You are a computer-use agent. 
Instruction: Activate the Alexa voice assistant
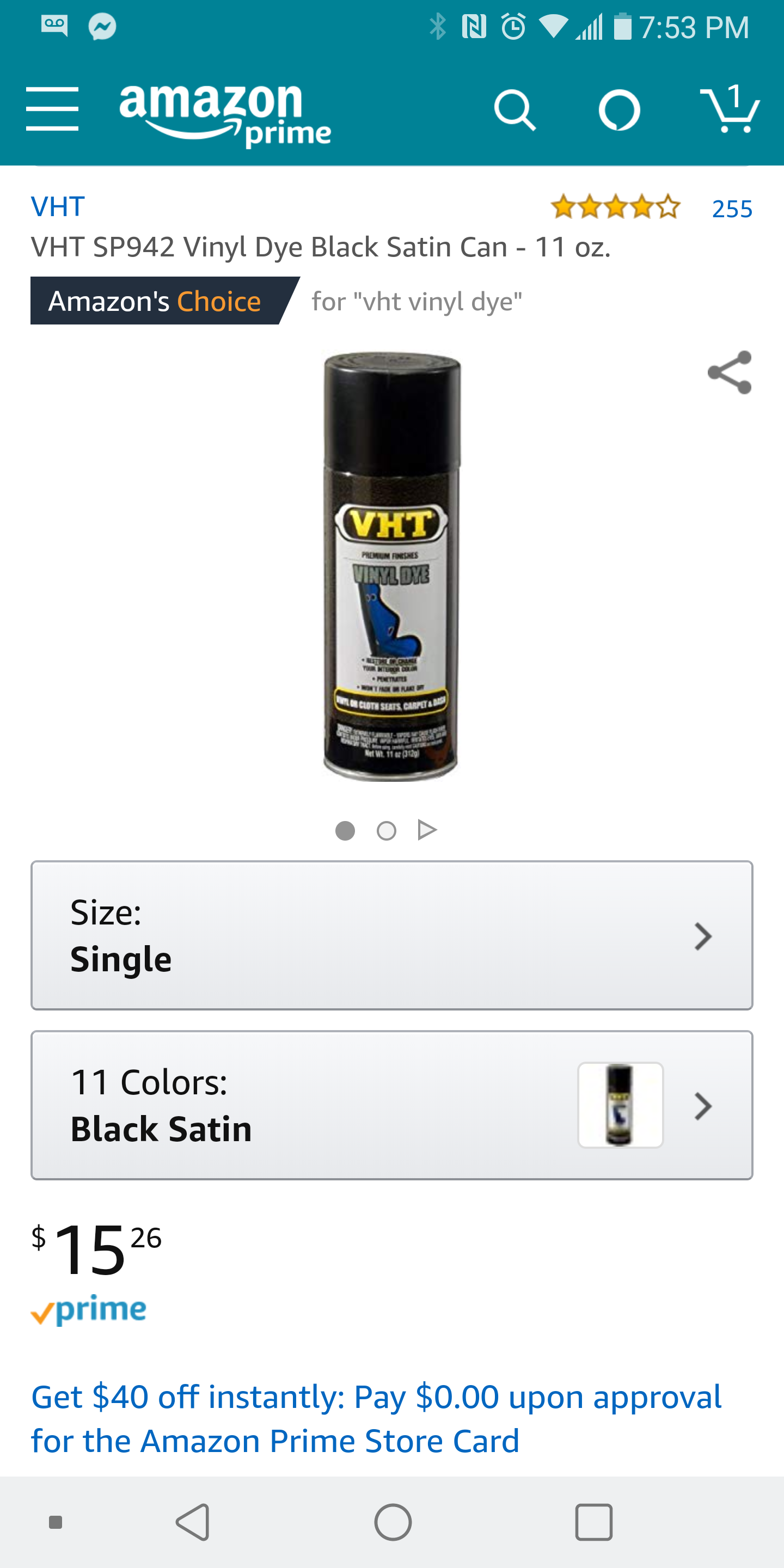pyautogui.click(x=619, y=111)
